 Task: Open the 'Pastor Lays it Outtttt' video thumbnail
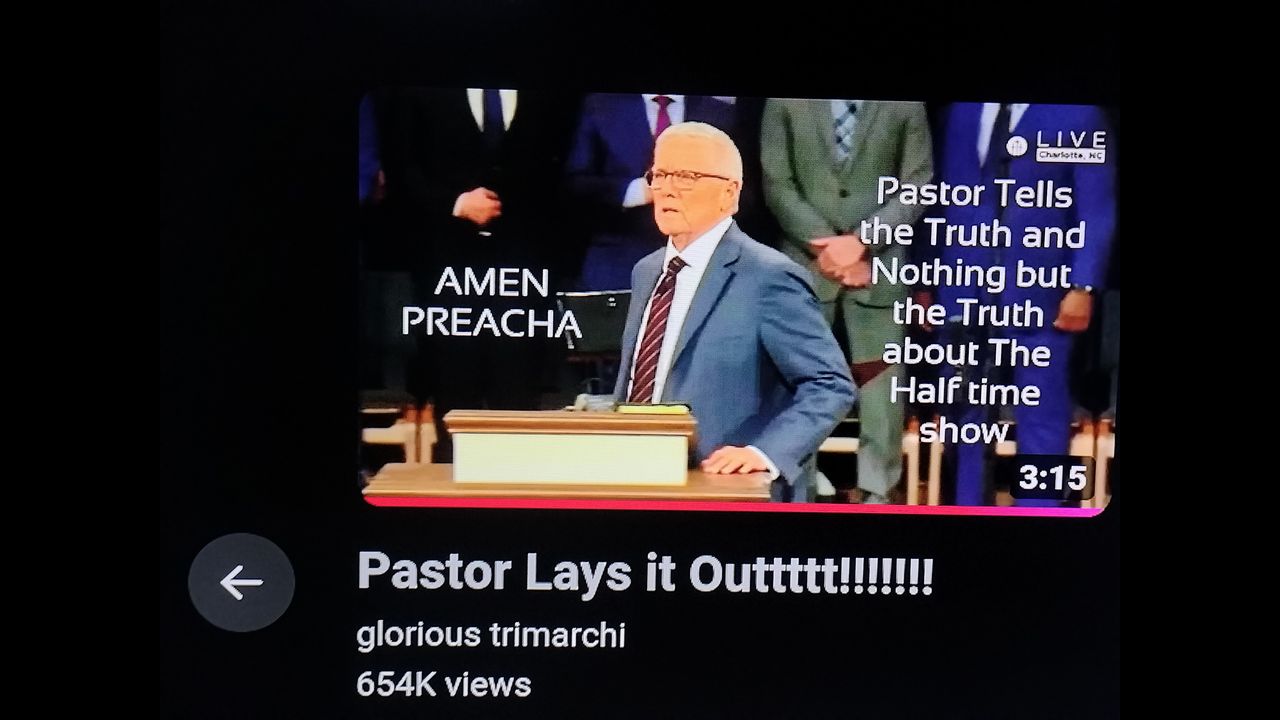(x=735, y=300)
